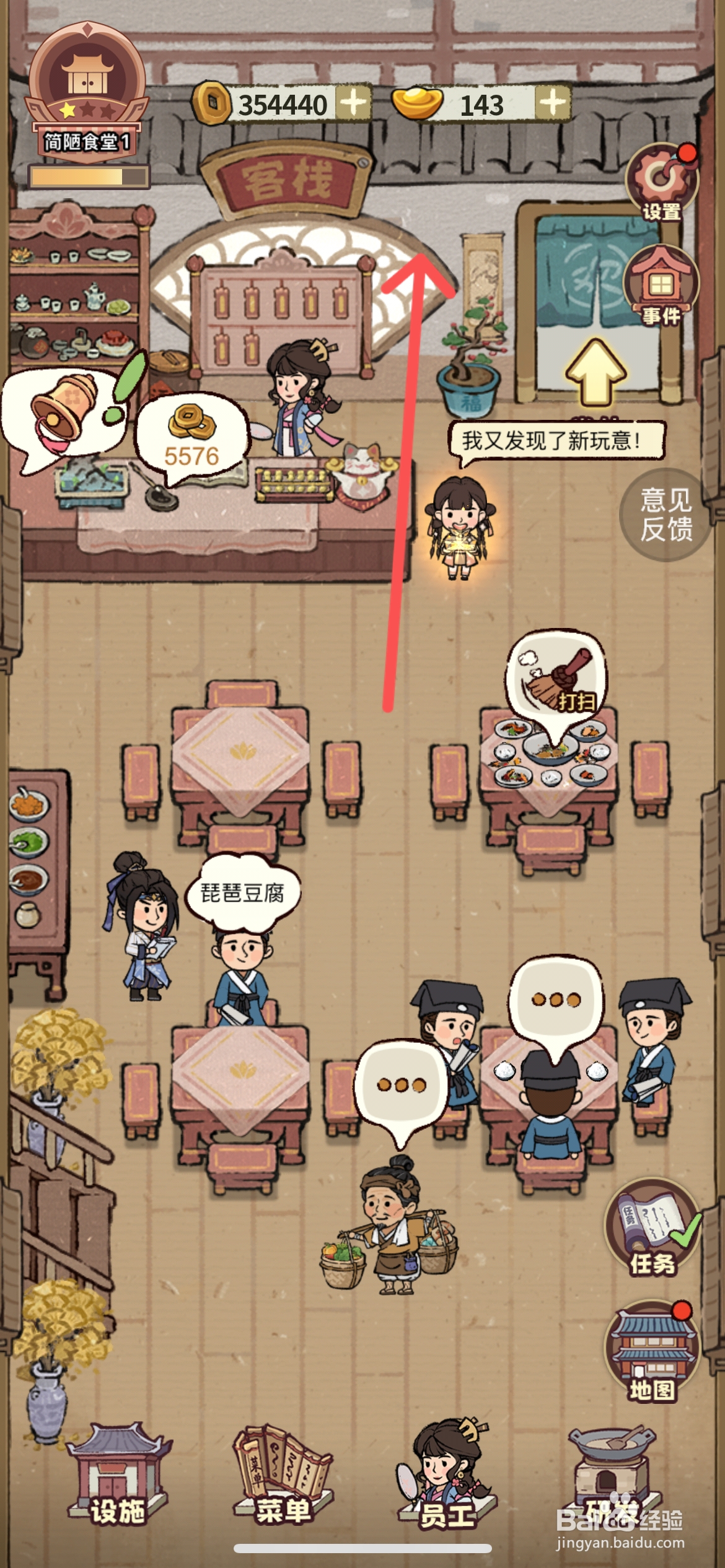The image size is (725, 1568).
Task: Tap the yellow arrow at the doorway
Action: 595,372
